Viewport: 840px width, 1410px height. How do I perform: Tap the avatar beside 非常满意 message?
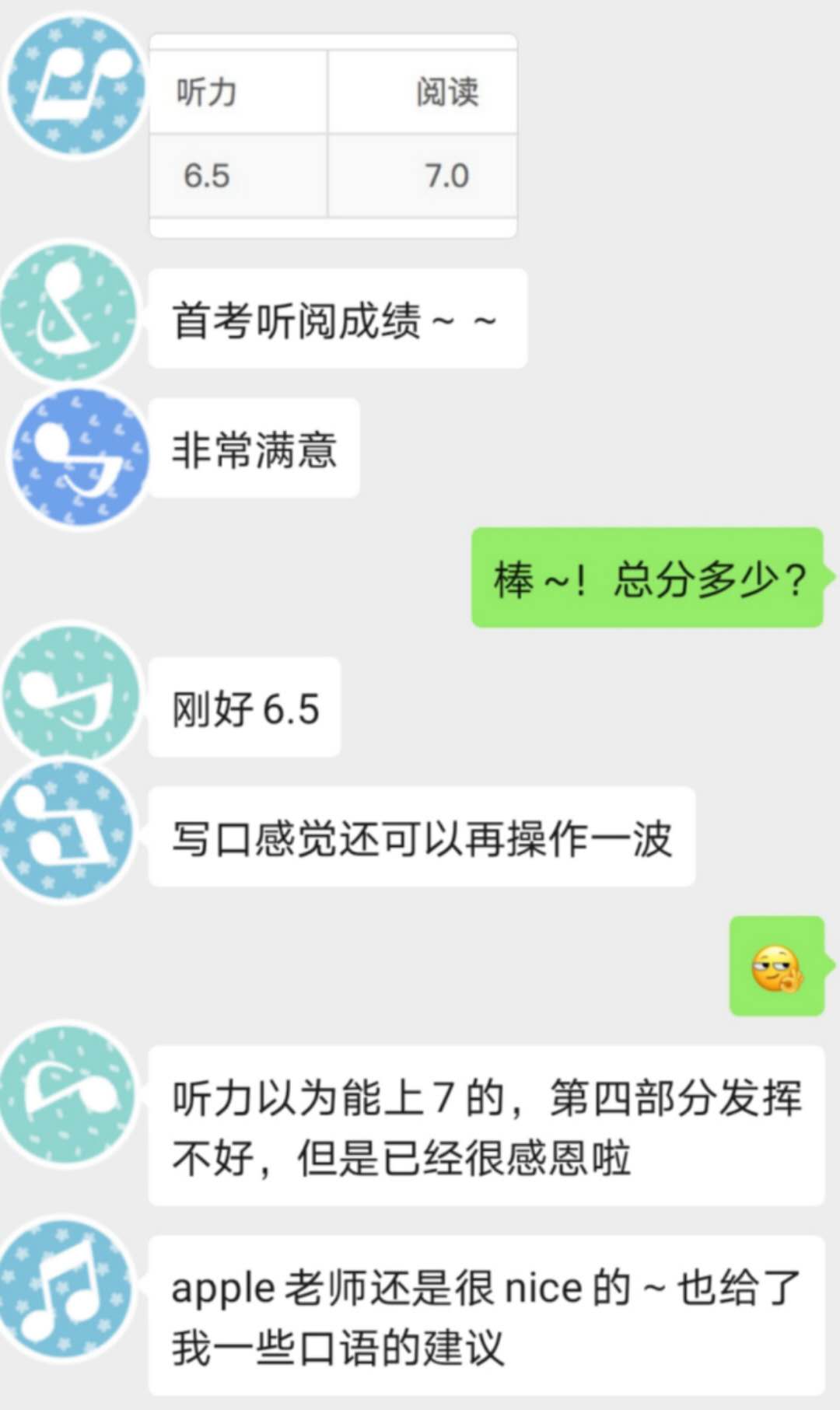[x=78, y=457]
